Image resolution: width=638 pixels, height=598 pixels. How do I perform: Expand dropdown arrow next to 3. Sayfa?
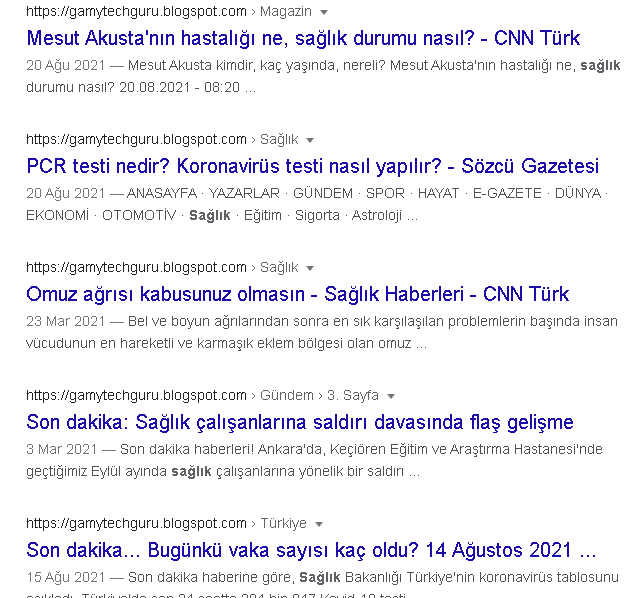click(x=391, y=396)
